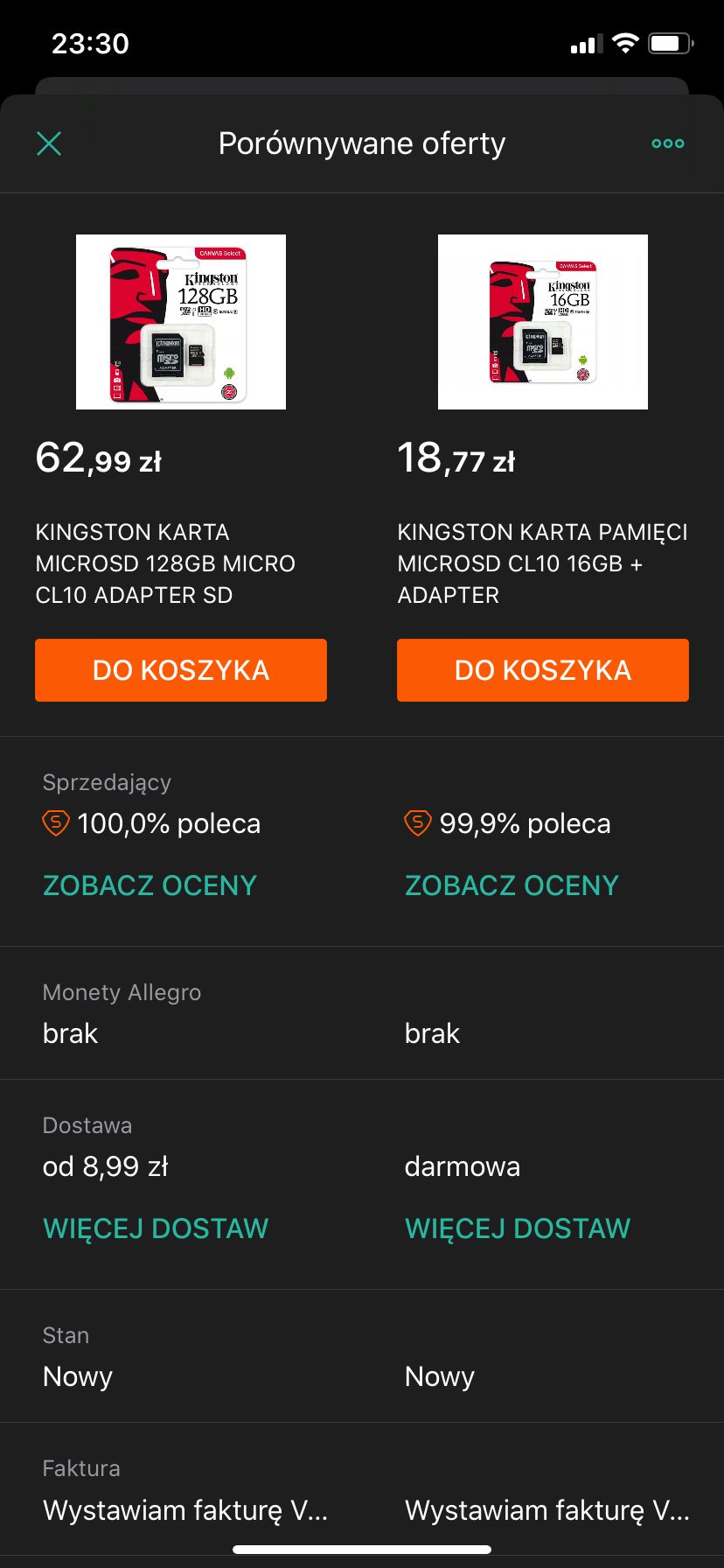
Task: Close the compared offers sheet
Action: pos(49,143)
